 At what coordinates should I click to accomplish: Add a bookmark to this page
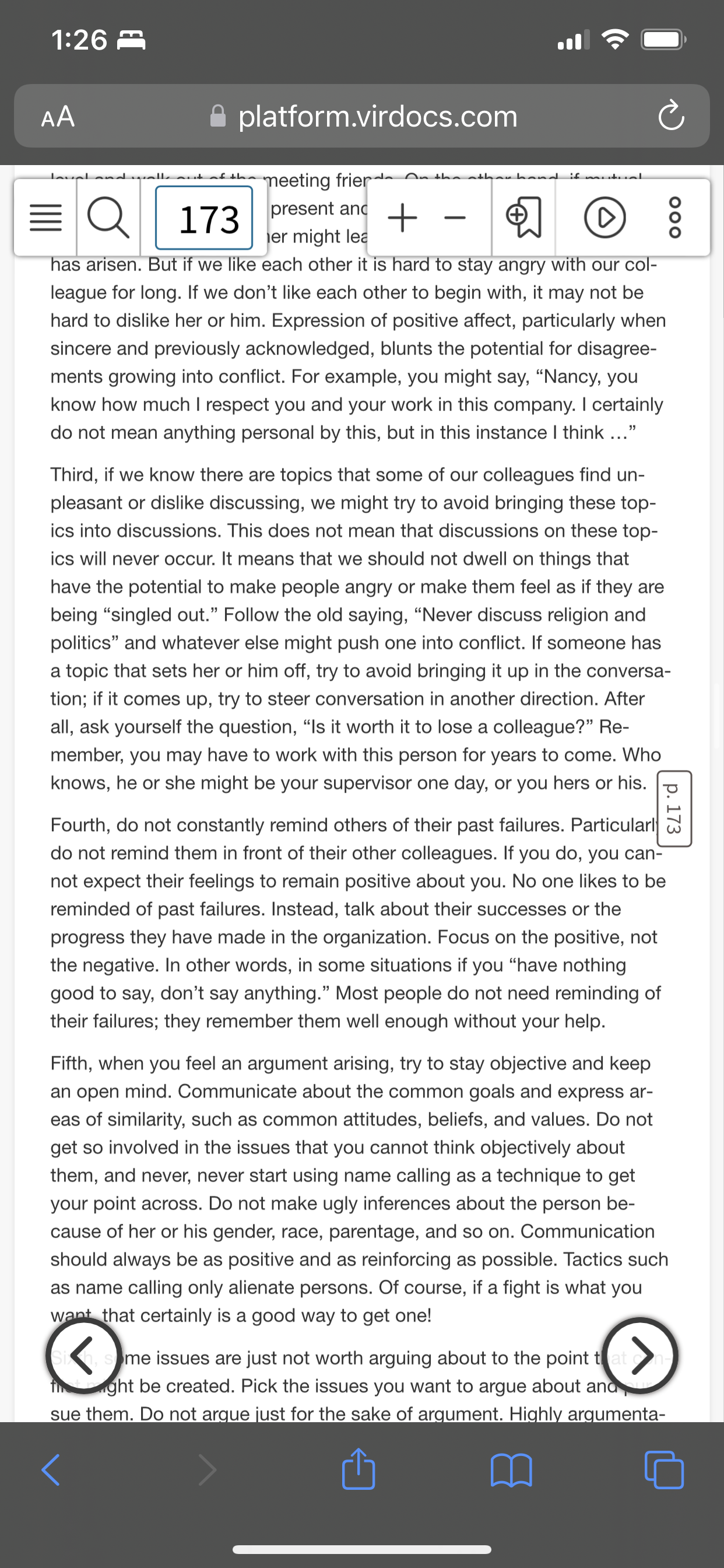523,218
